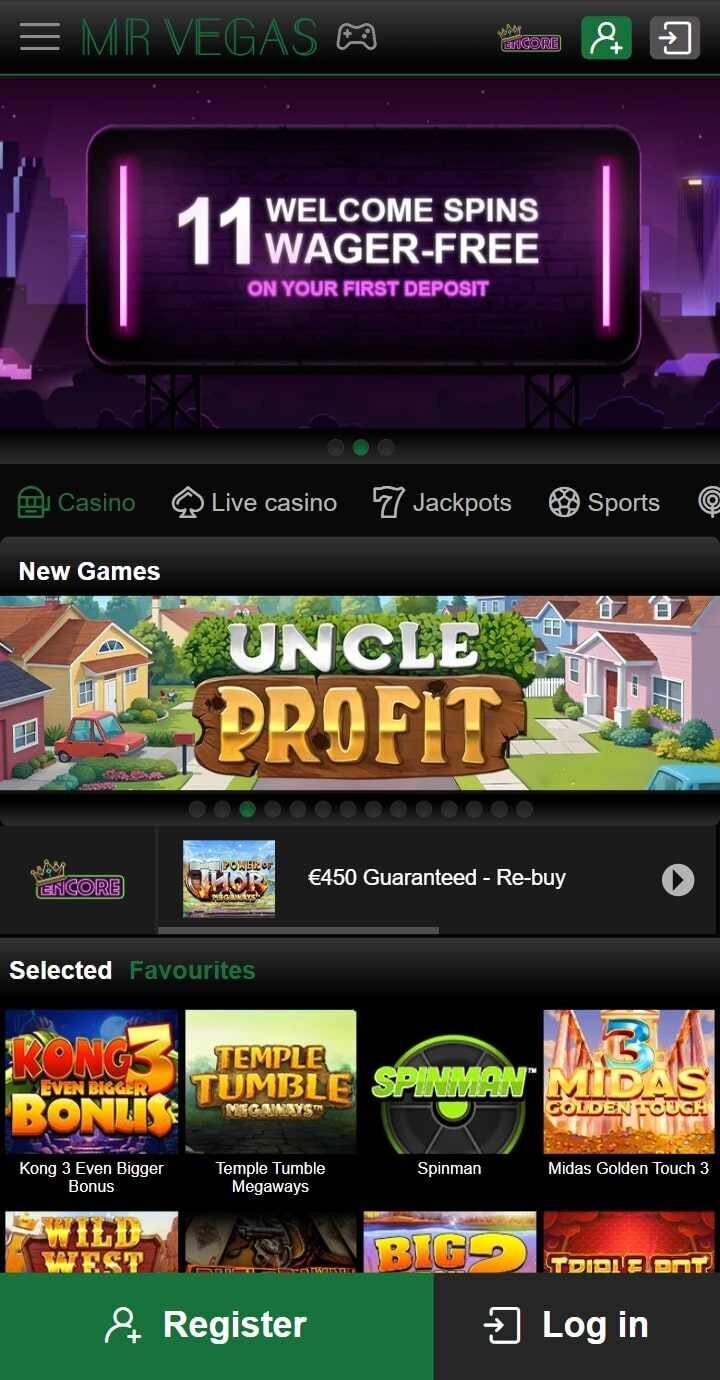Screen dimensions: 720x1380
Task: Open the hamburger menu
Action: (x=40, y=38)
